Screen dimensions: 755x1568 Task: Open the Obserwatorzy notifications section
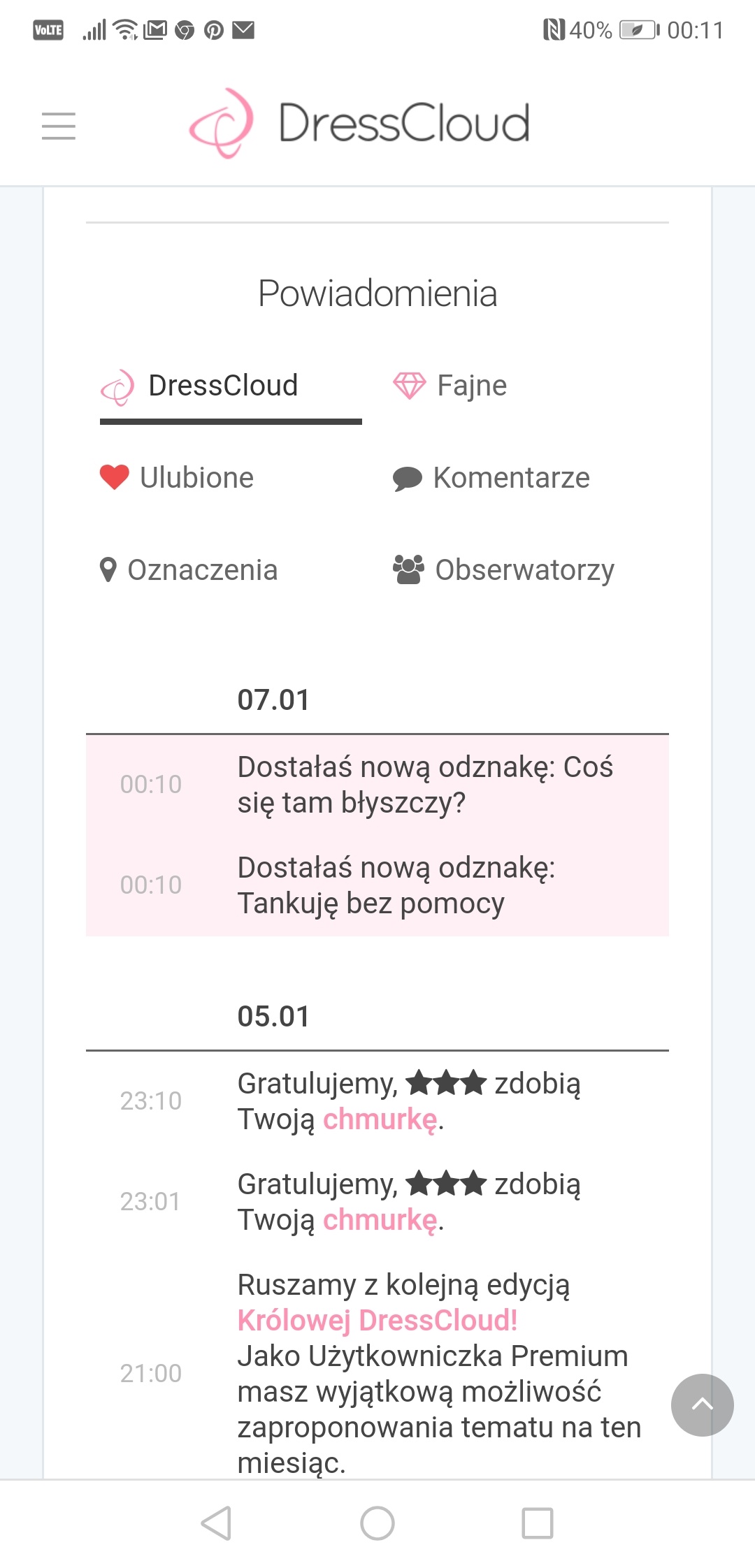(x=524, y=569)
